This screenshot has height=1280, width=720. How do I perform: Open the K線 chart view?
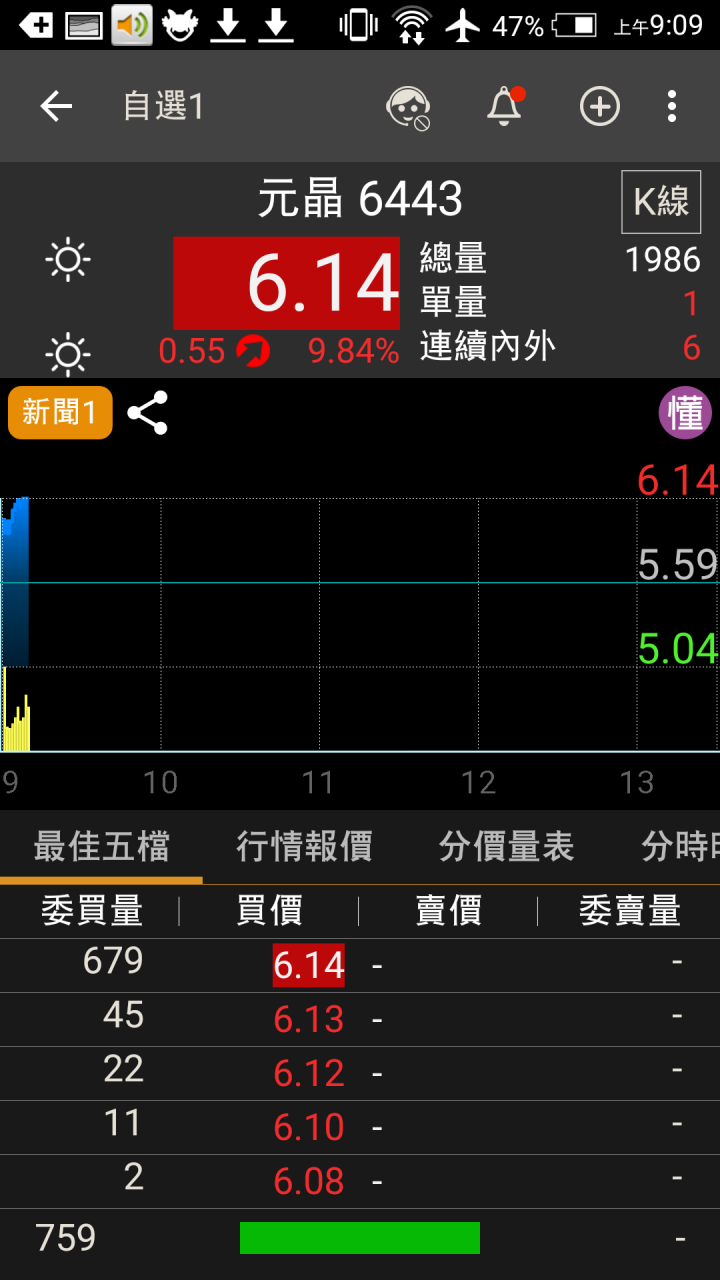point(661,202)
